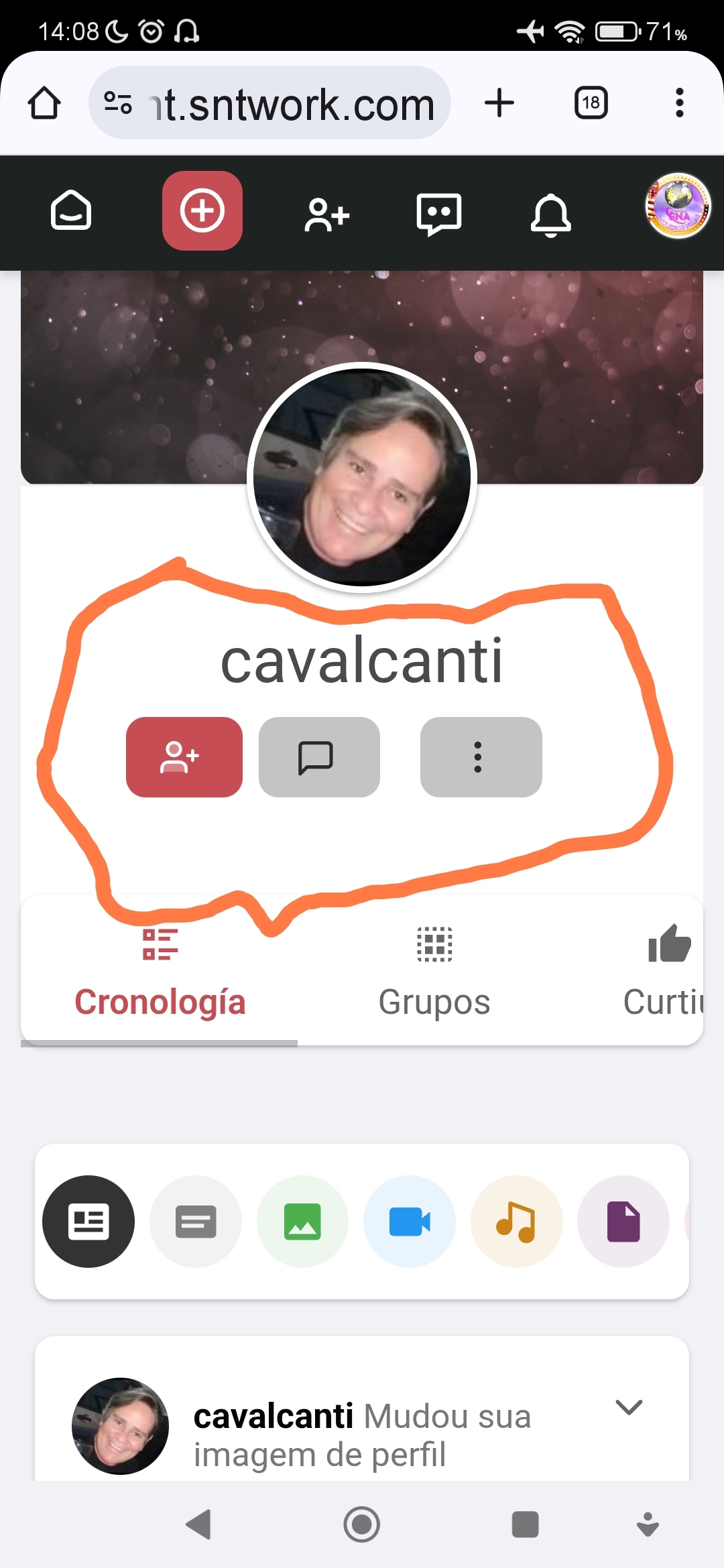The image size is (724, 1568).
Task: Select the green image post type icon
Action: 302,1221
